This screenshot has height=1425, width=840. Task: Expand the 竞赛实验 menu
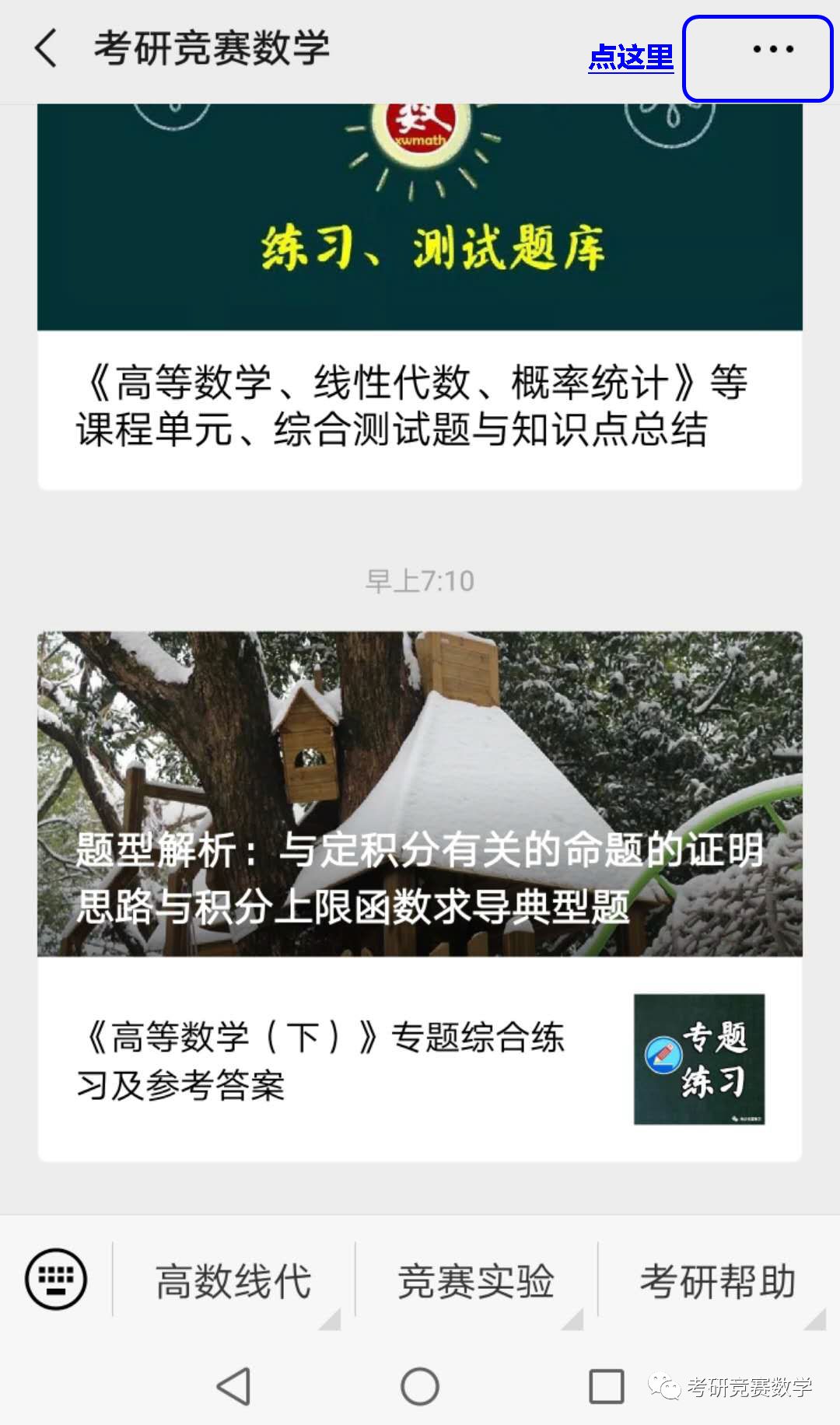(x=476, y=1281)
